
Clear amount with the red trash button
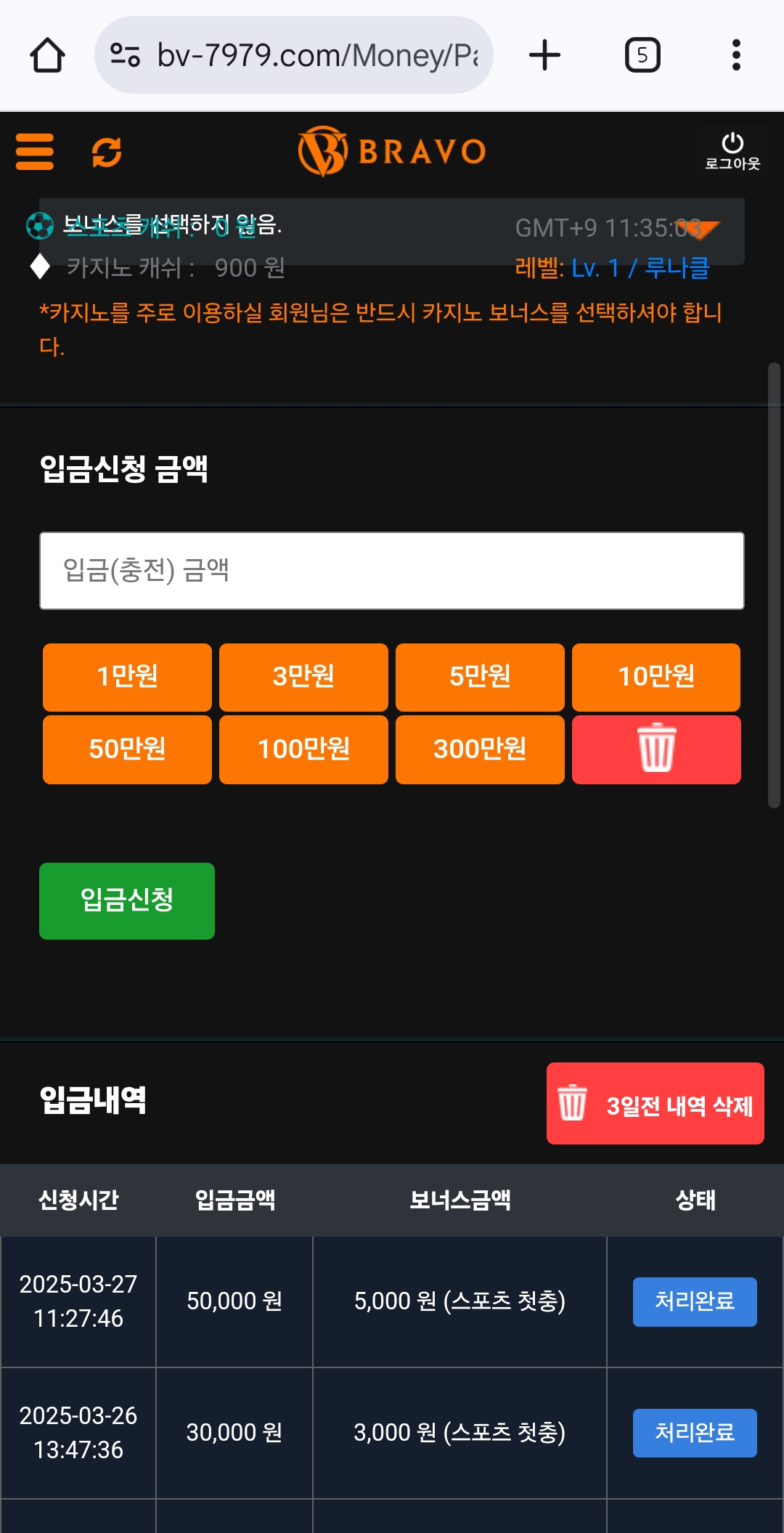point(656,749)
